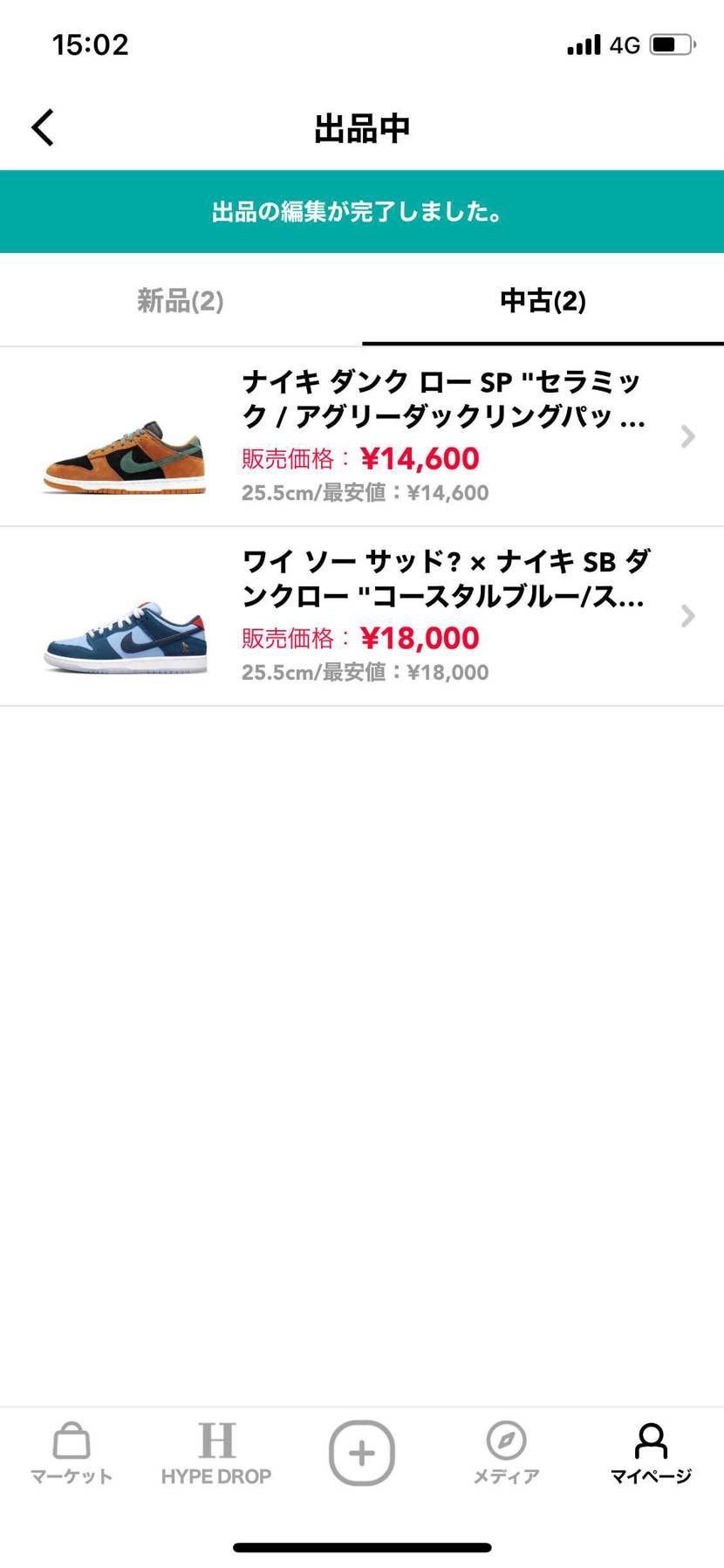Tap the back arrow at top left
The height and width of the screenshot is (1568, 724).
pos(42,127)
